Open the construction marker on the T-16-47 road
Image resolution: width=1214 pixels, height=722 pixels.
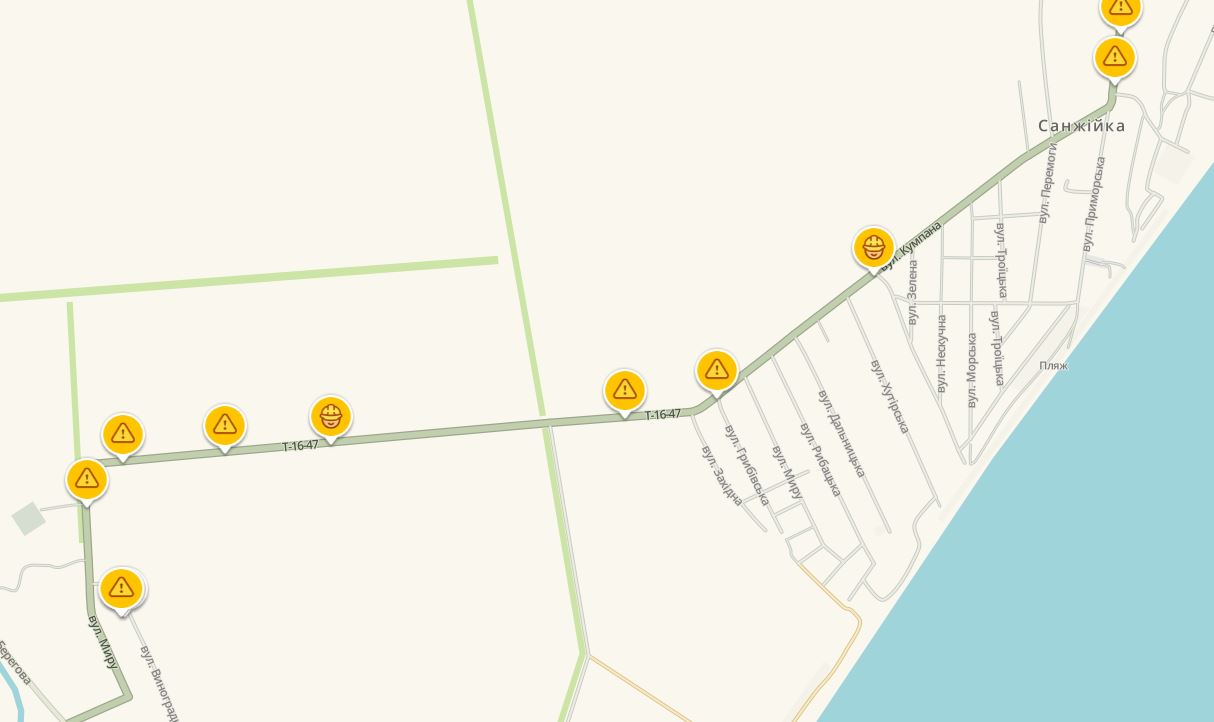(x=331, y=416)
